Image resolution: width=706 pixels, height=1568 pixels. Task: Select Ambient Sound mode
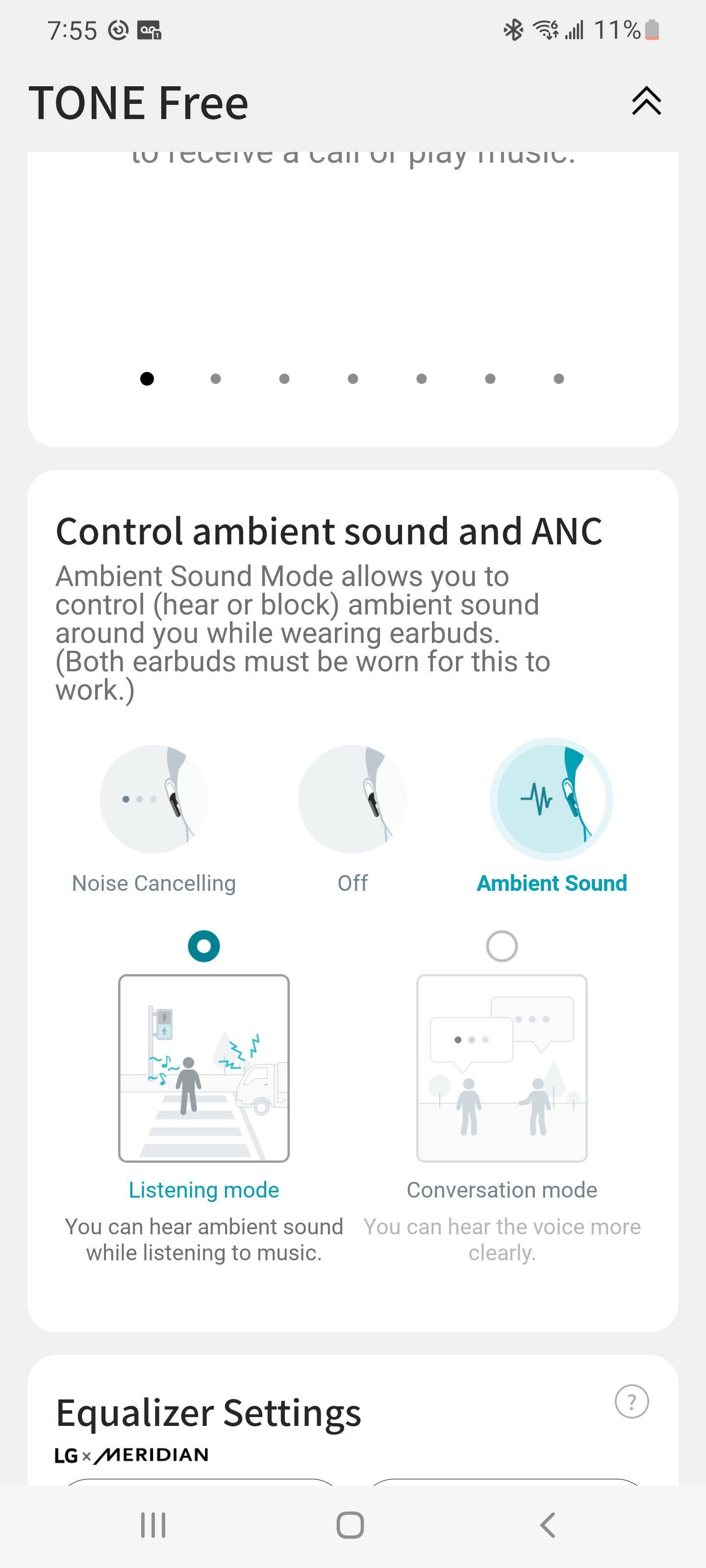pos(551,799)
